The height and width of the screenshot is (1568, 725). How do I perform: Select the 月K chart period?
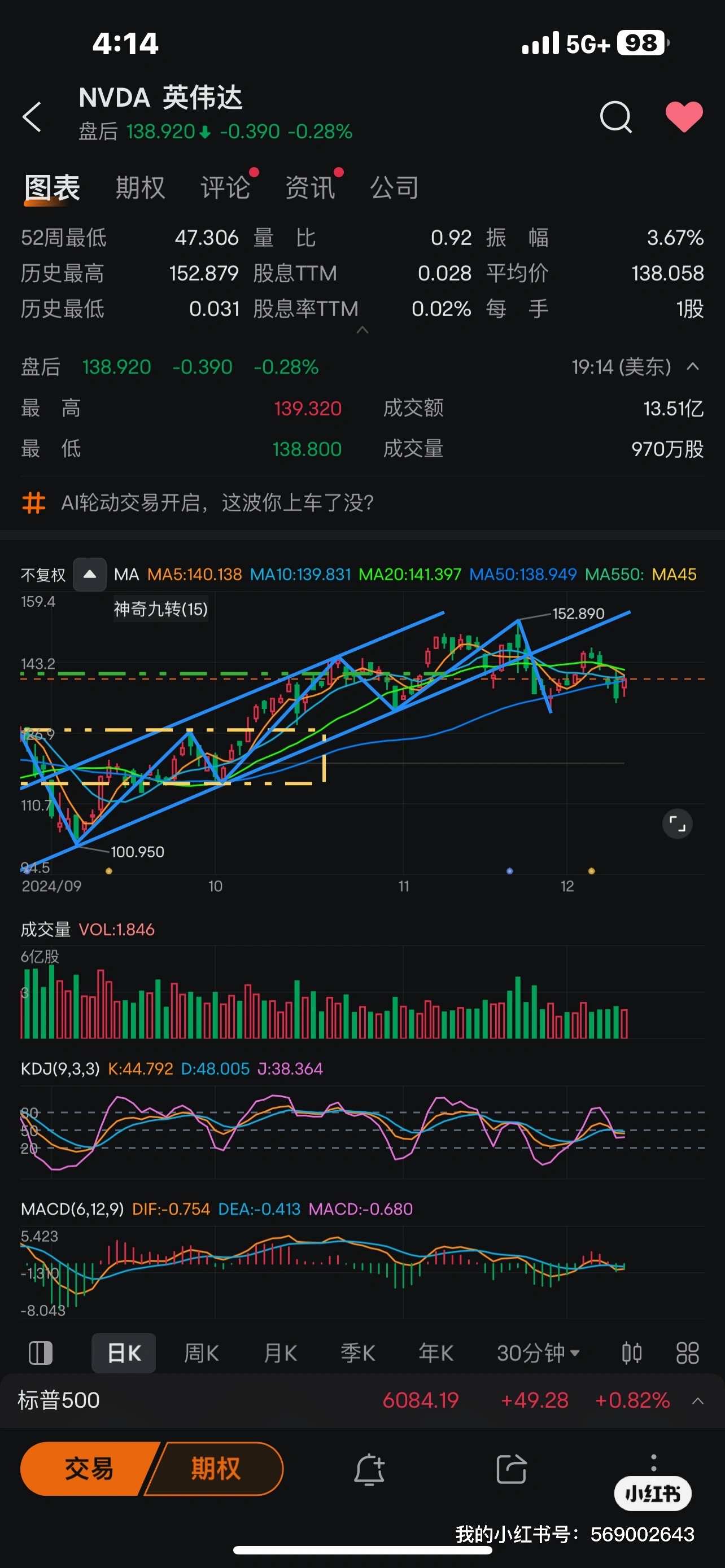[x=280, y=1353]
